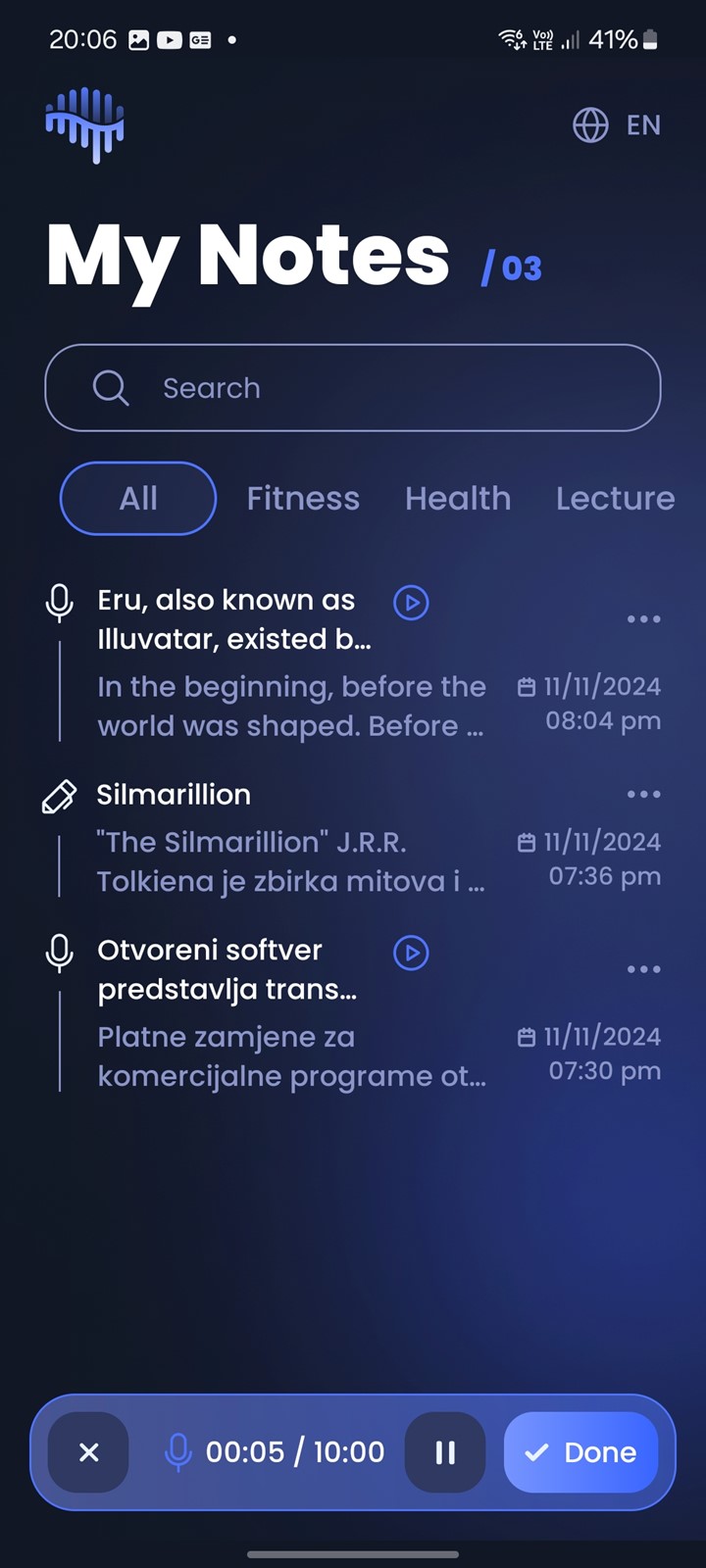Switch to the Lecture category
The height and width of the screenshot is (1568, 706).
pos(615,498)
